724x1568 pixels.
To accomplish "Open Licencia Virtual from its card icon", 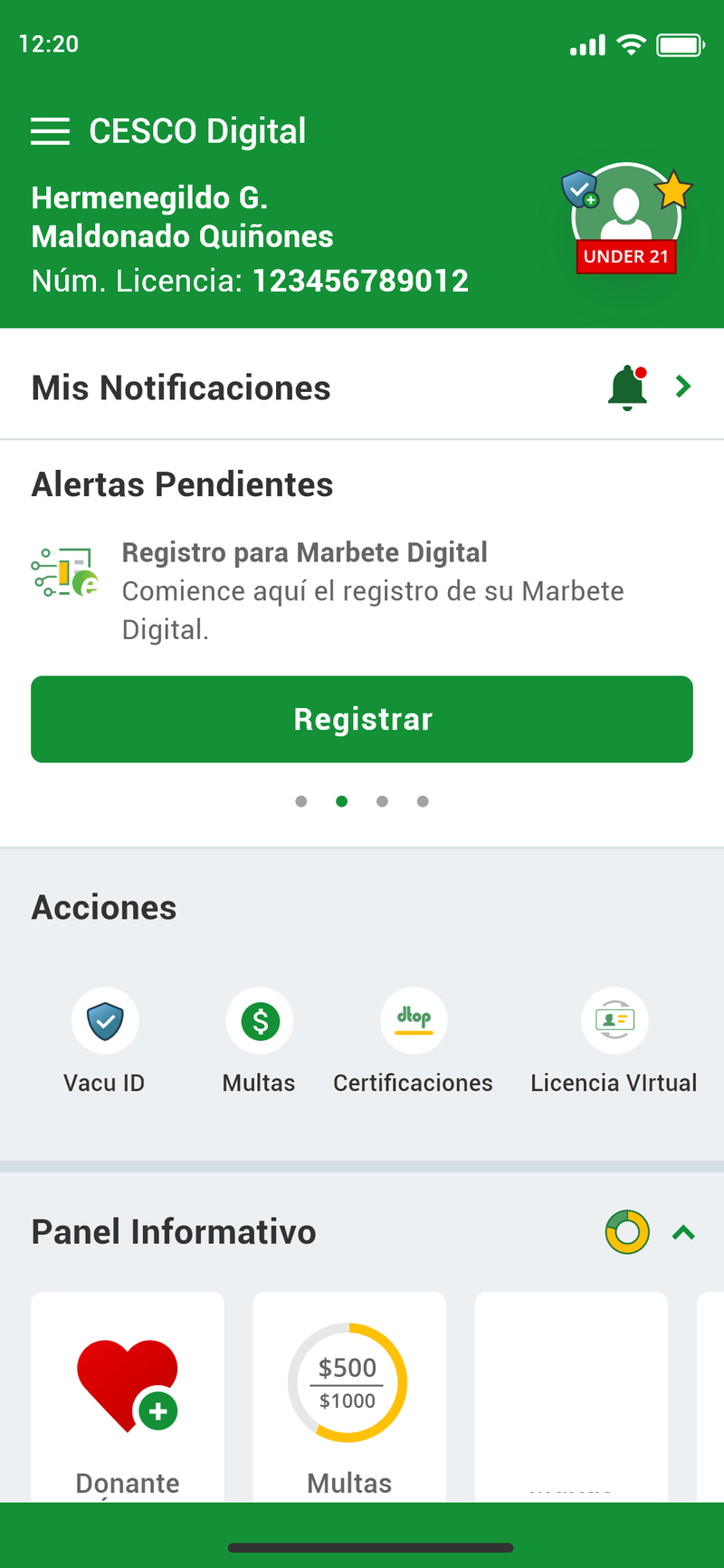I will pos(614,1020).
